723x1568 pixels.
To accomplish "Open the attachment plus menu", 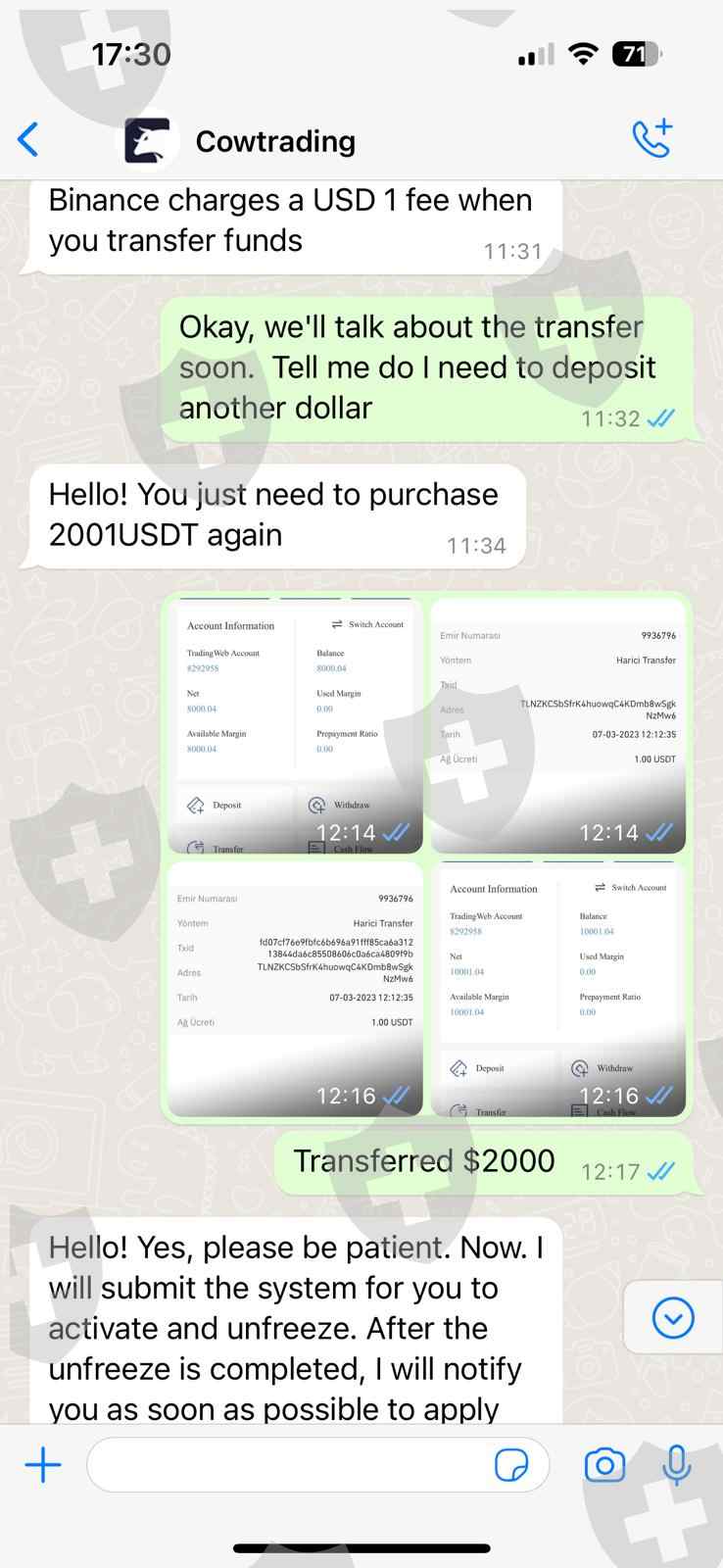I will (x=43, y=1465).
